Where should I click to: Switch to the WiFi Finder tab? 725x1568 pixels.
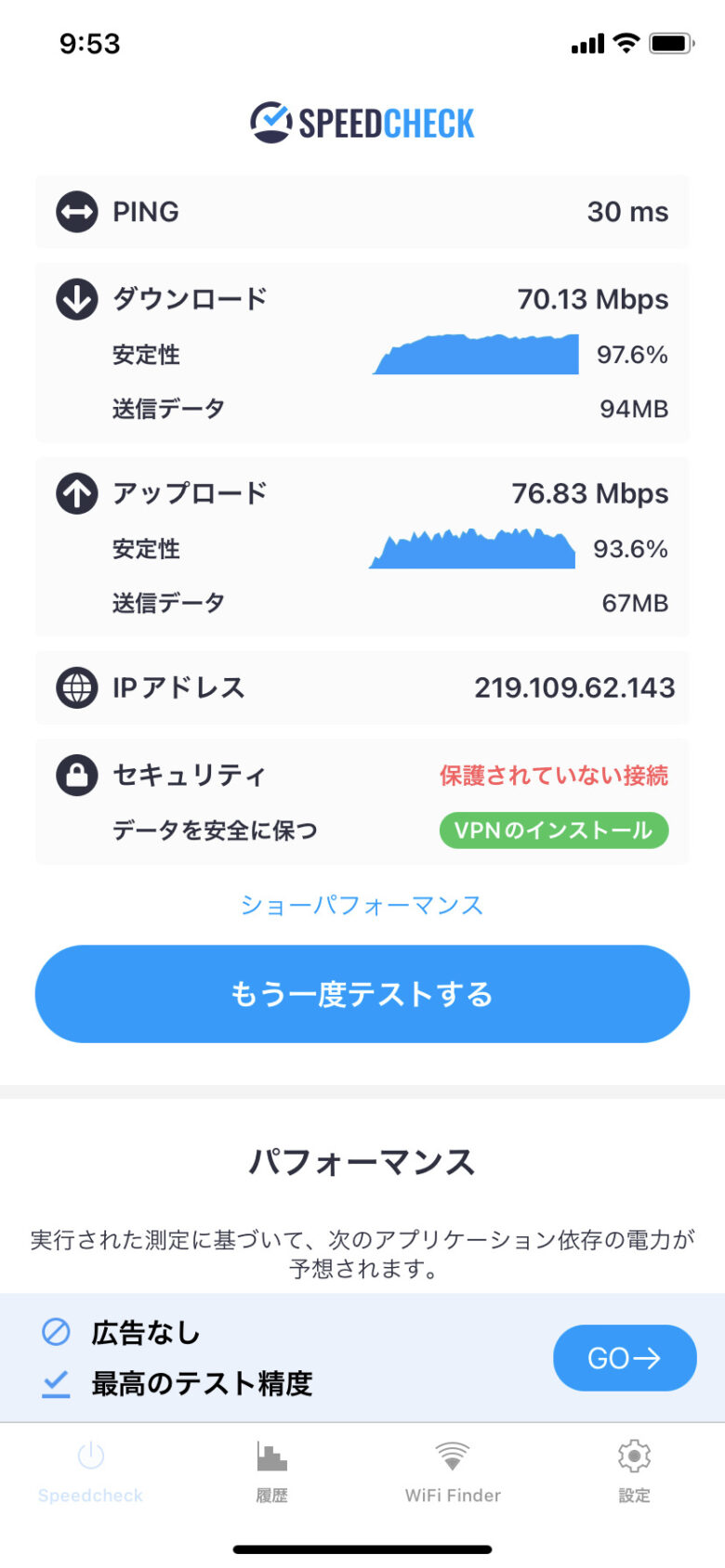tap(453, 1472)
